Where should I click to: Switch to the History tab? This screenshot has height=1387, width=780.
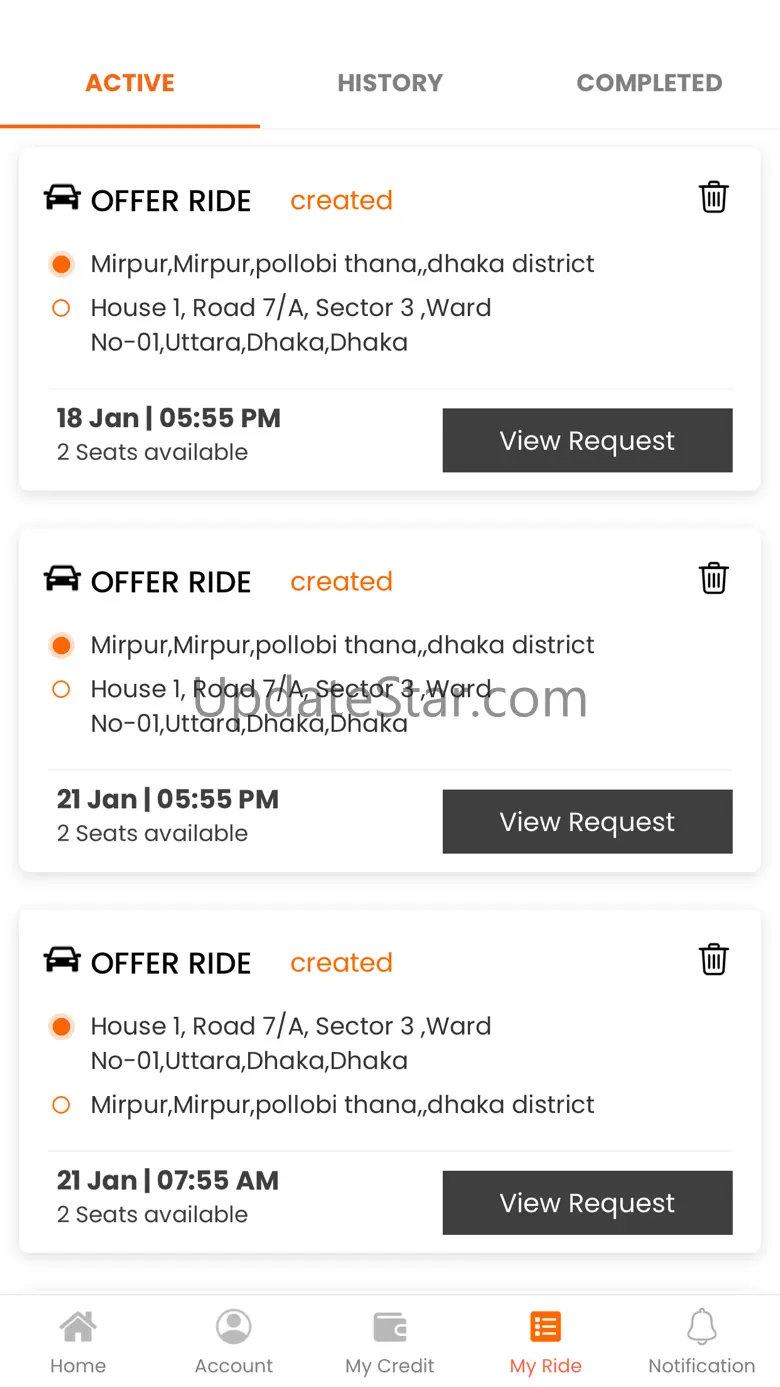[x=390, y=83]
